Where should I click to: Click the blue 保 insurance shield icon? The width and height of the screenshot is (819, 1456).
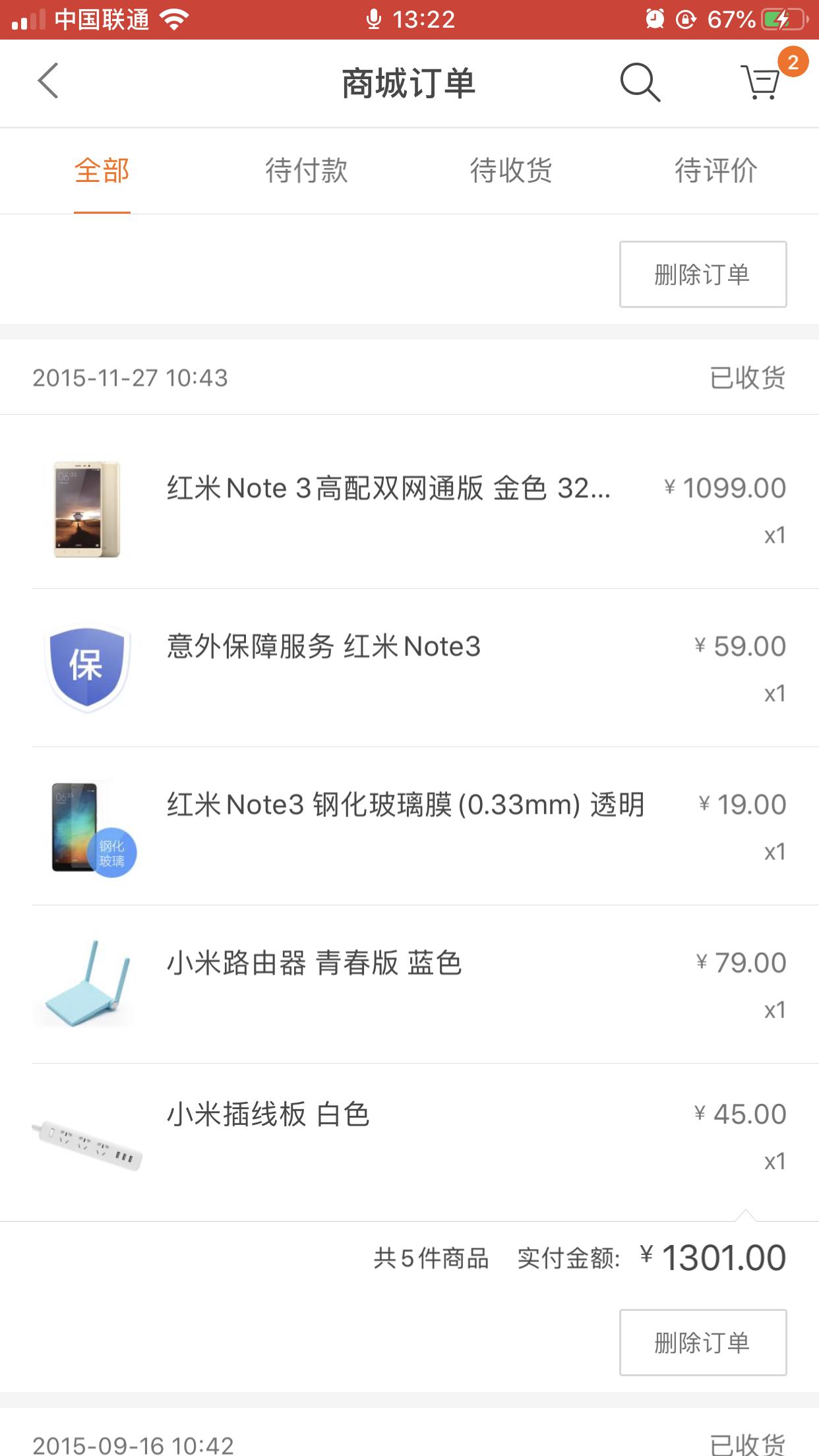(88, 667)
